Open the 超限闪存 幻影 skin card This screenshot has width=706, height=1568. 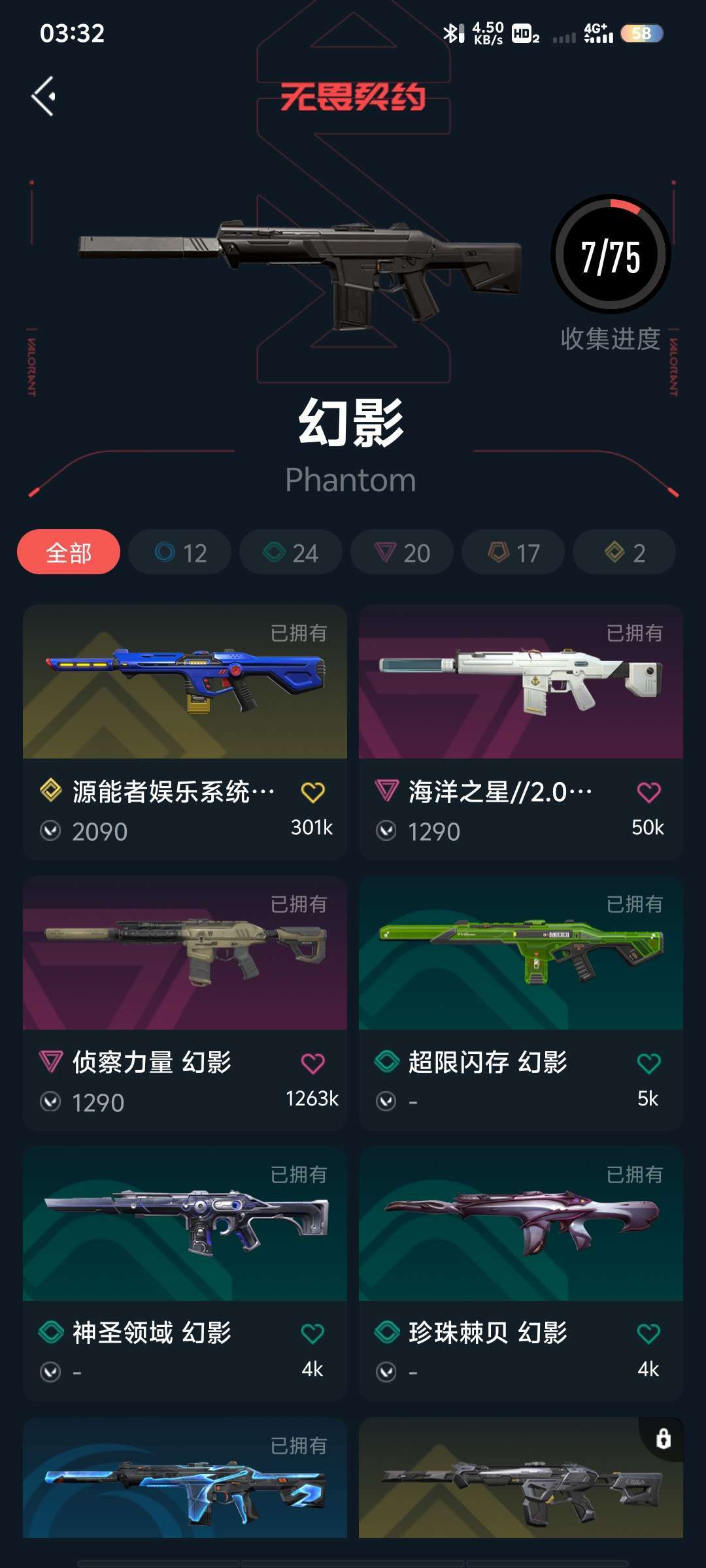[521, 1003]
